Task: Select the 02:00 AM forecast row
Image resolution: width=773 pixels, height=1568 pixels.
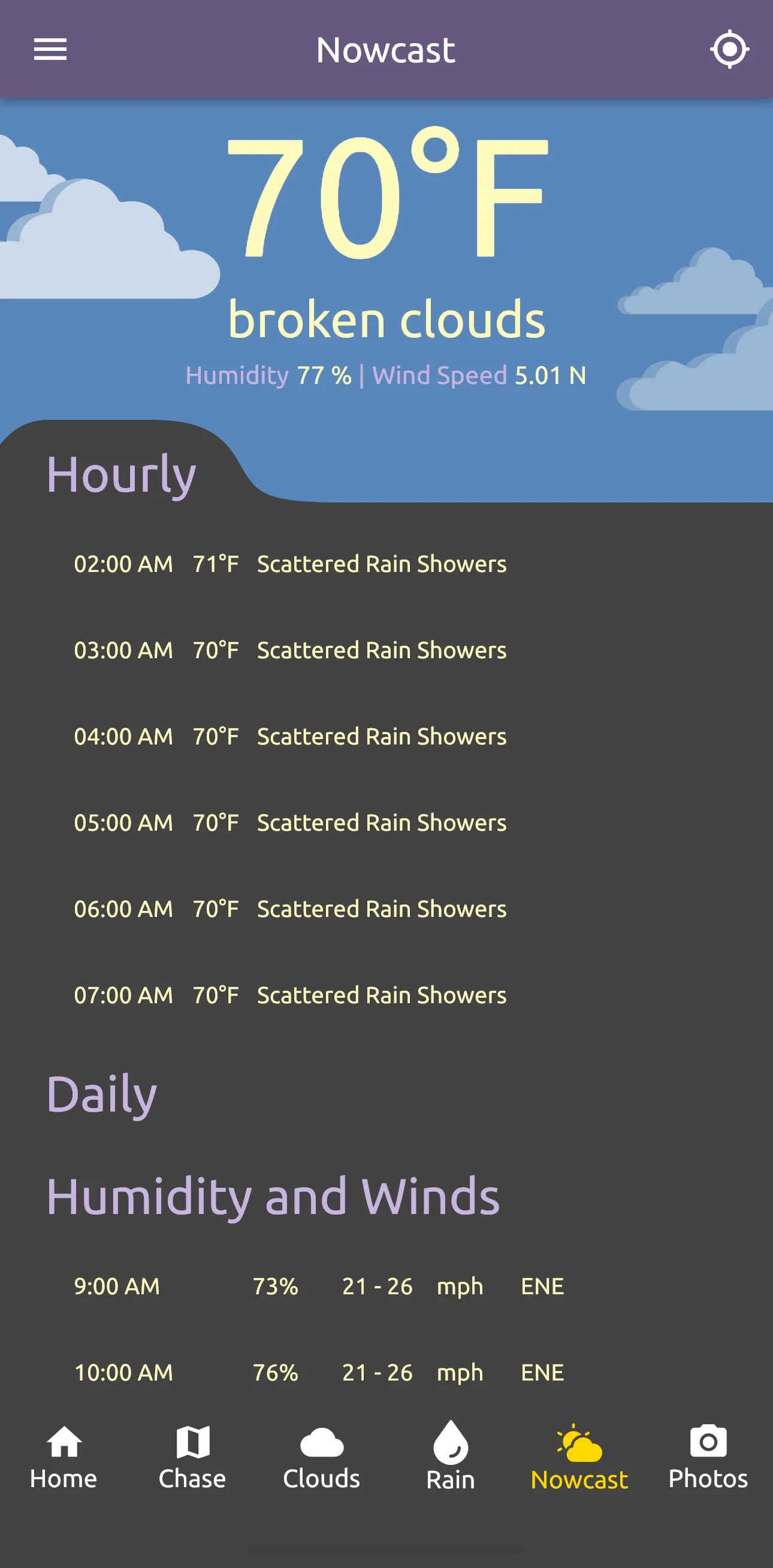Action: click(291, 564)
